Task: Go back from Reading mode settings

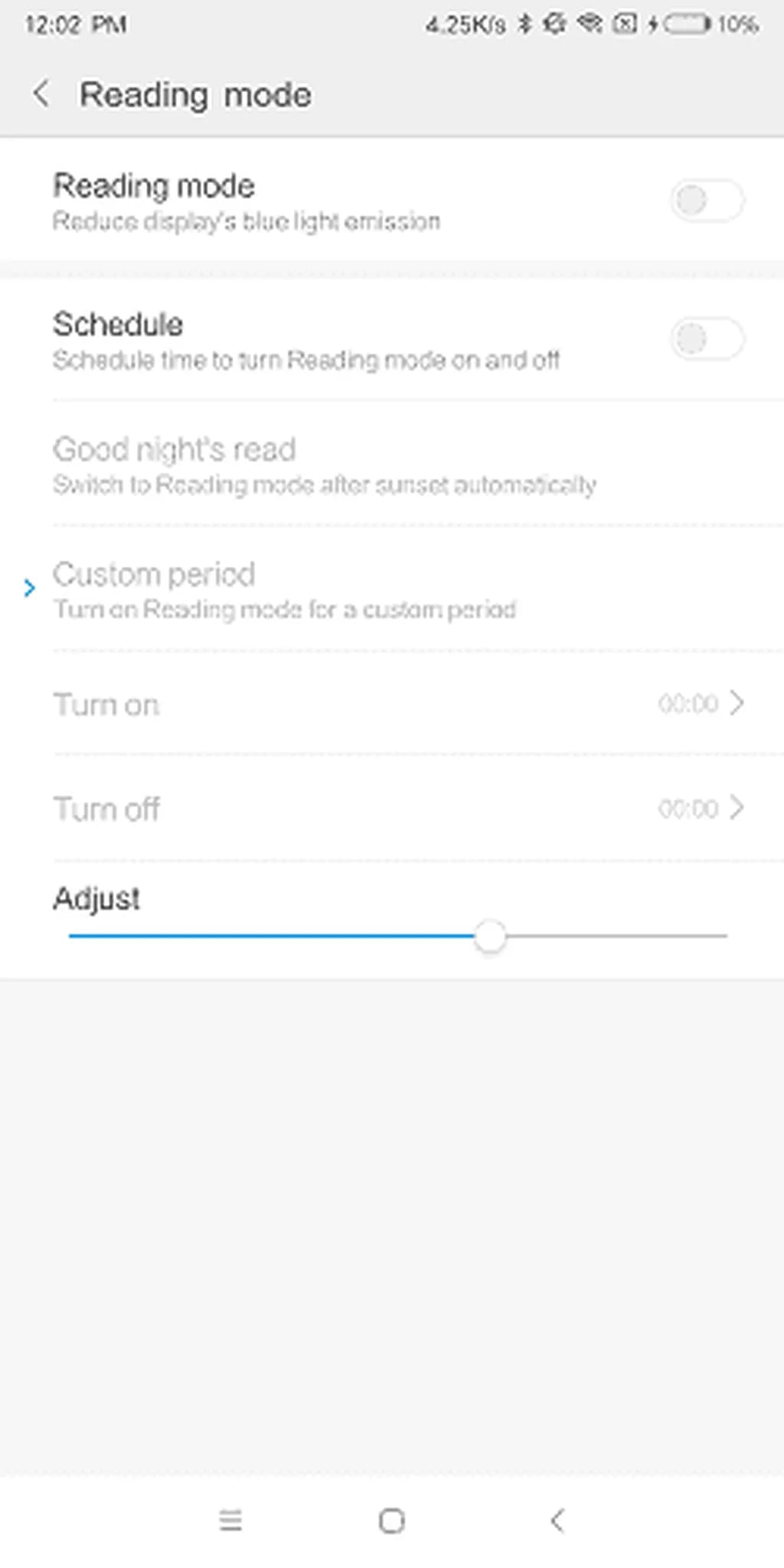Action: point(41,94)
